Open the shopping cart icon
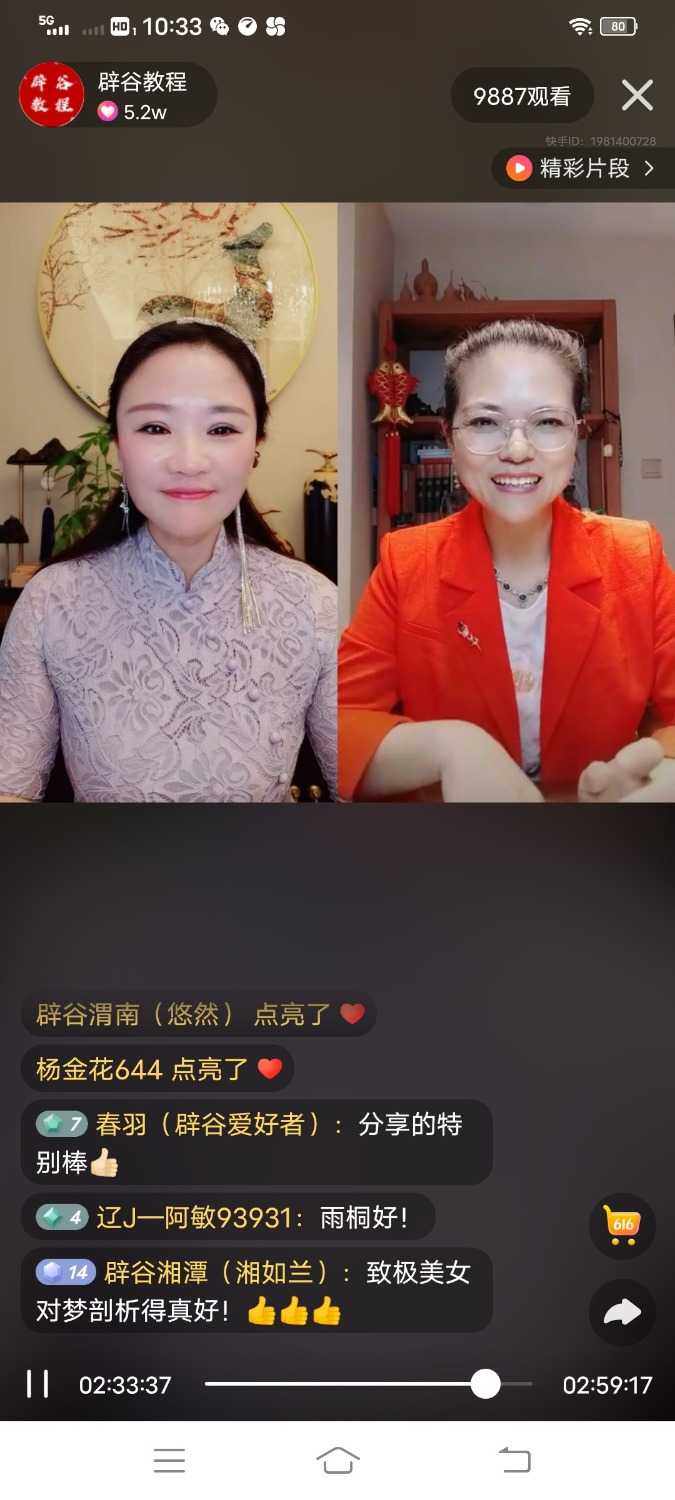Screen dimensions: 675x1500 click(621, 1225)
